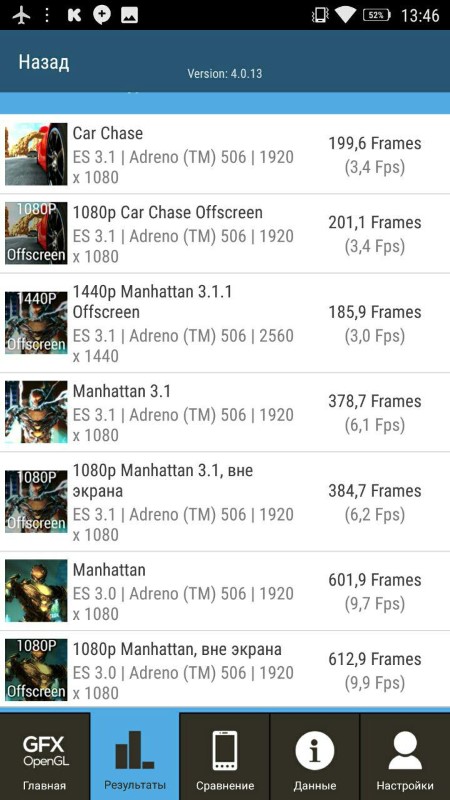Tap the Назад back button
This screenshot has height=800, width=450.
point(44,62)
